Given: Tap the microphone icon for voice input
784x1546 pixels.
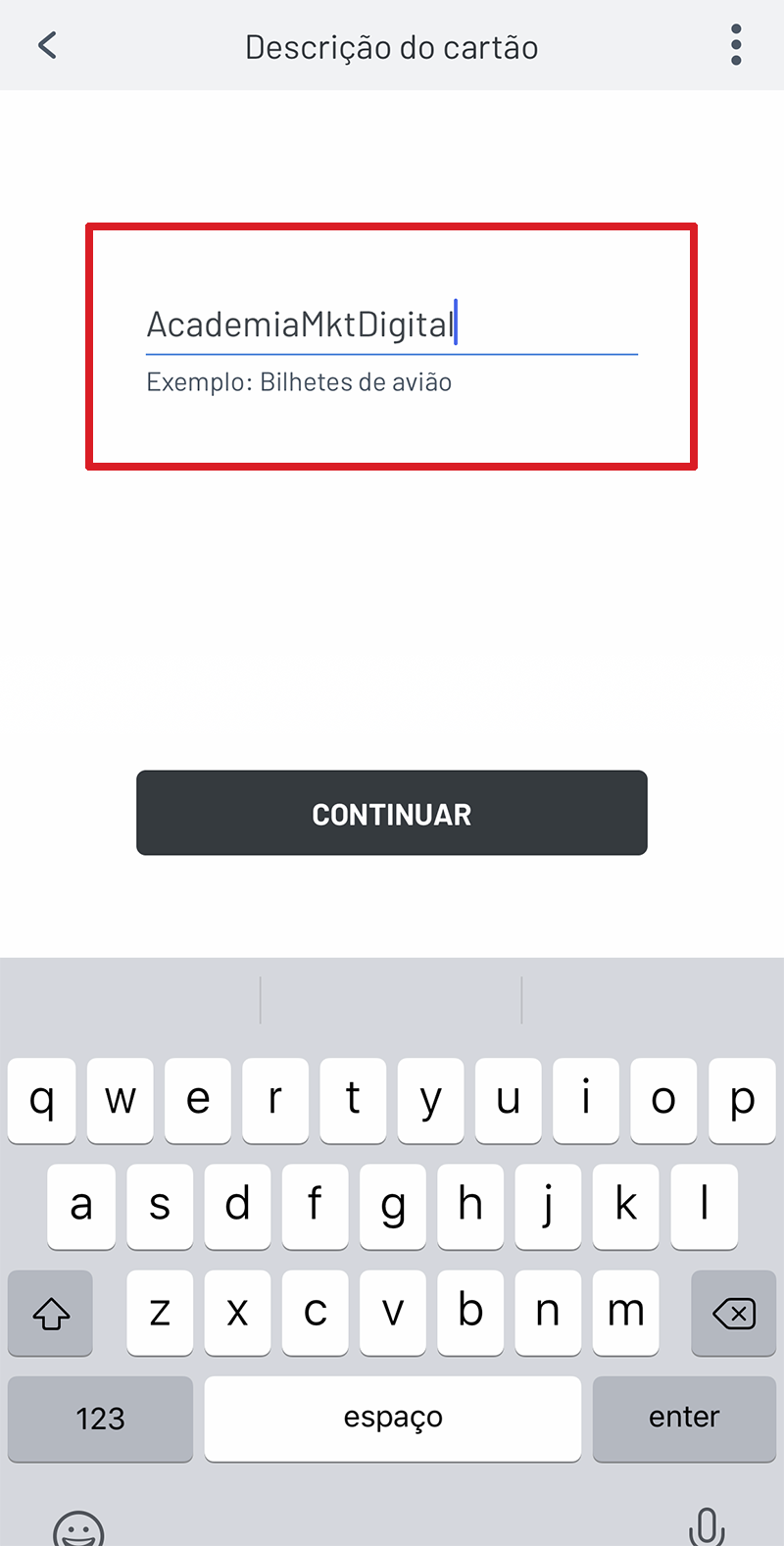Looking at the screenshot, I should coord(708,1527).
